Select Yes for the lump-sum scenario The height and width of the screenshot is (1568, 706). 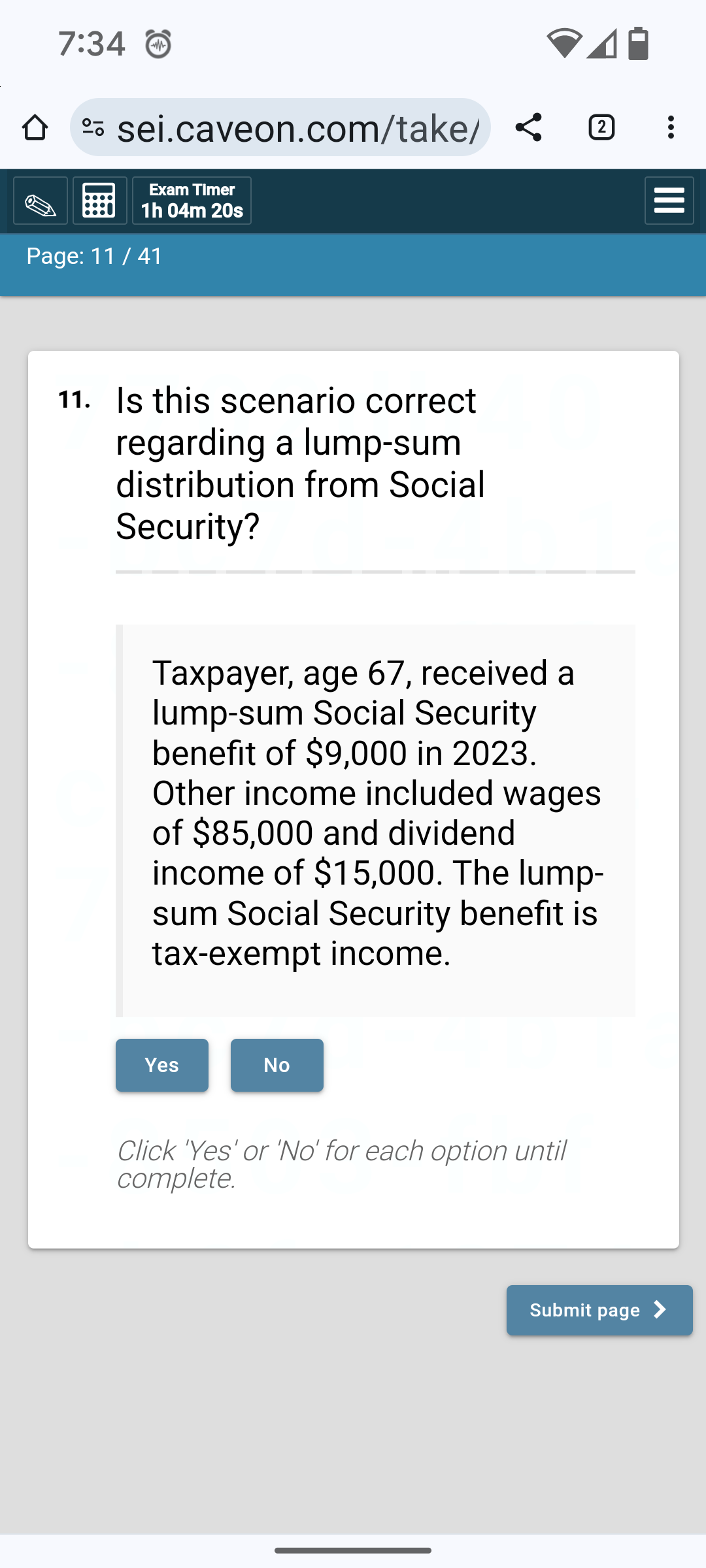pyautogui.click(x=161, y=1065)
